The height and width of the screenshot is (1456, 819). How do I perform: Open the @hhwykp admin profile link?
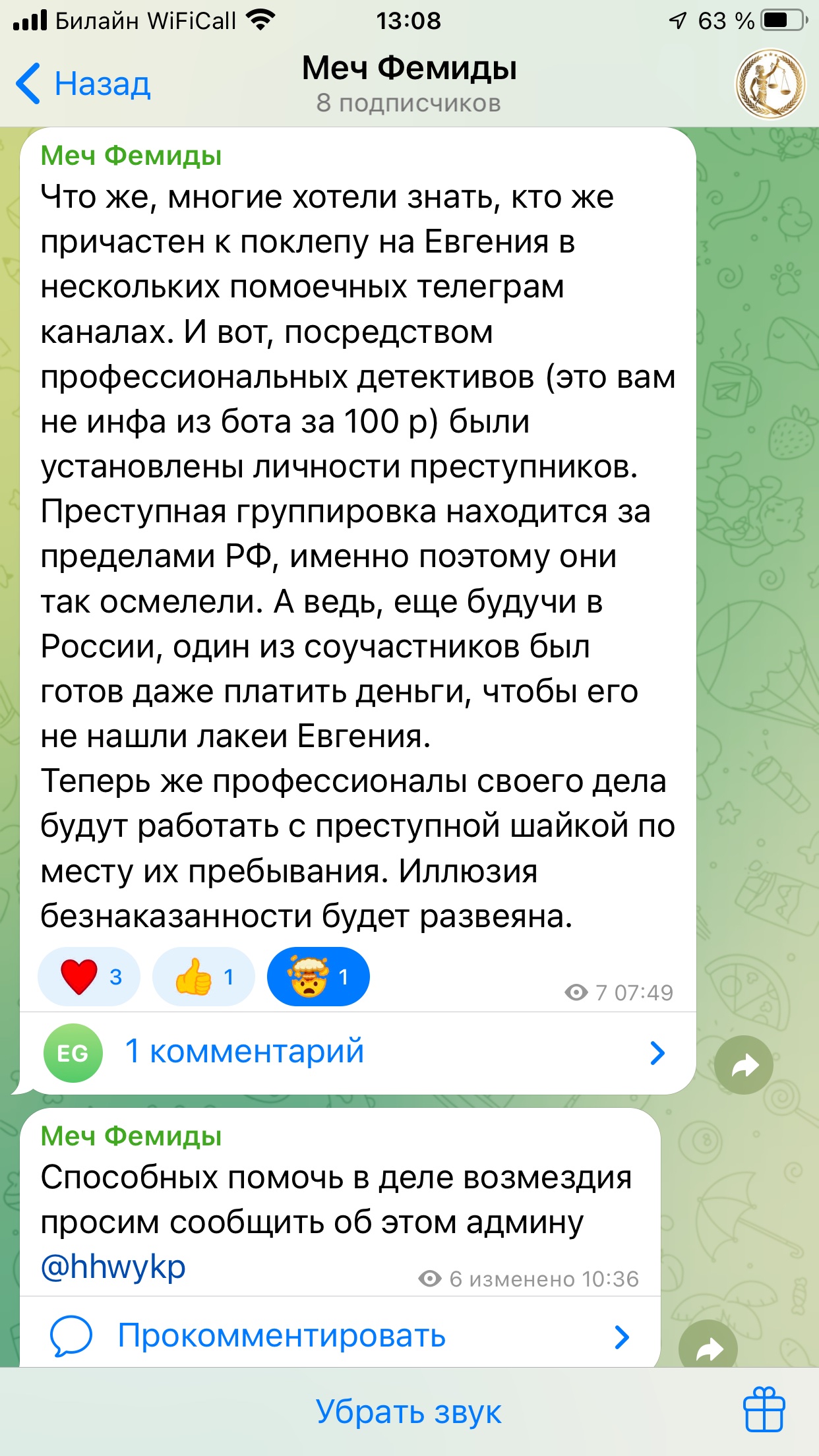point(113,1267)
